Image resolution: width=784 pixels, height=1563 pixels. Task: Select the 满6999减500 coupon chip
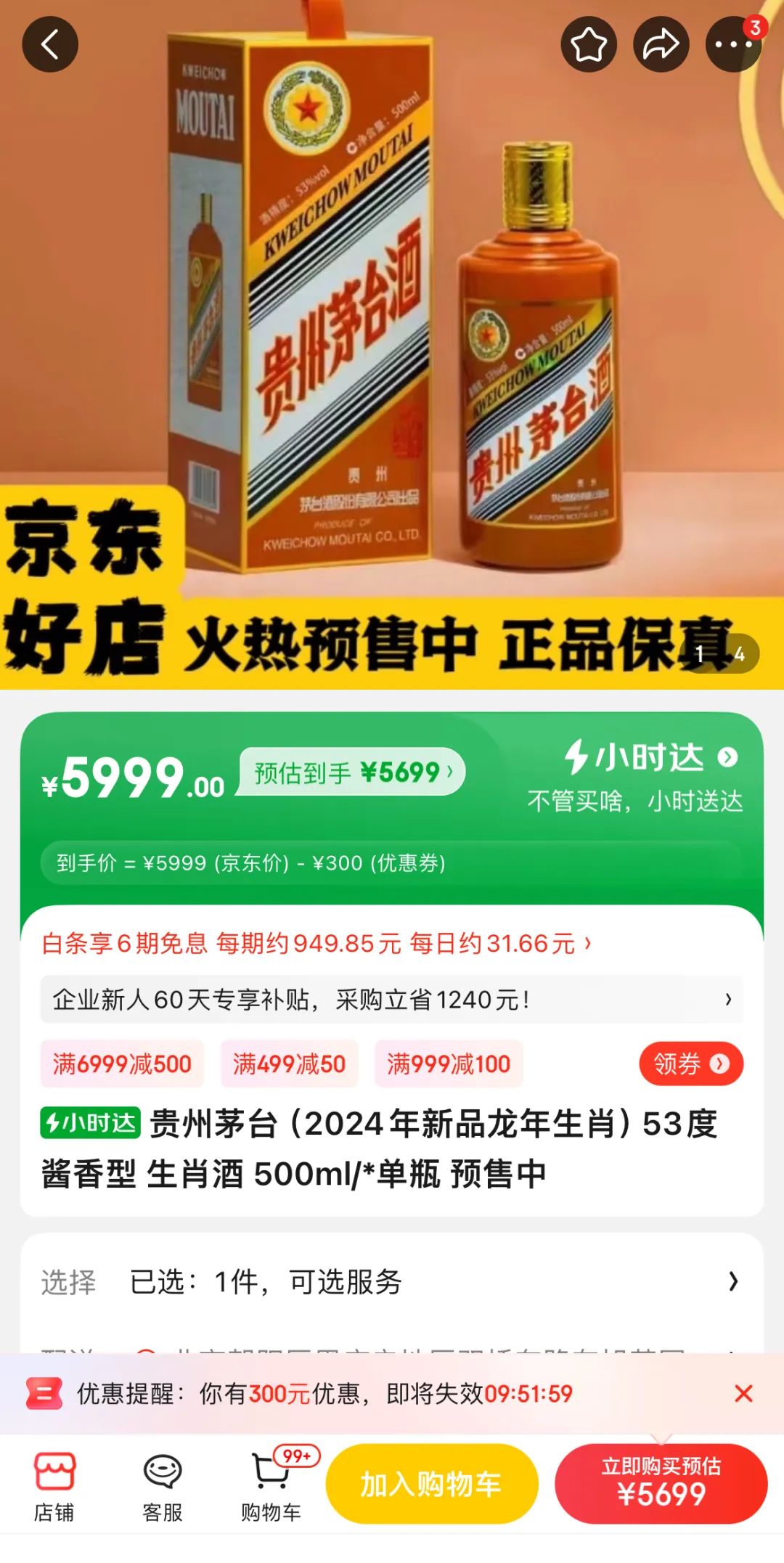(x=122, y=1064)
